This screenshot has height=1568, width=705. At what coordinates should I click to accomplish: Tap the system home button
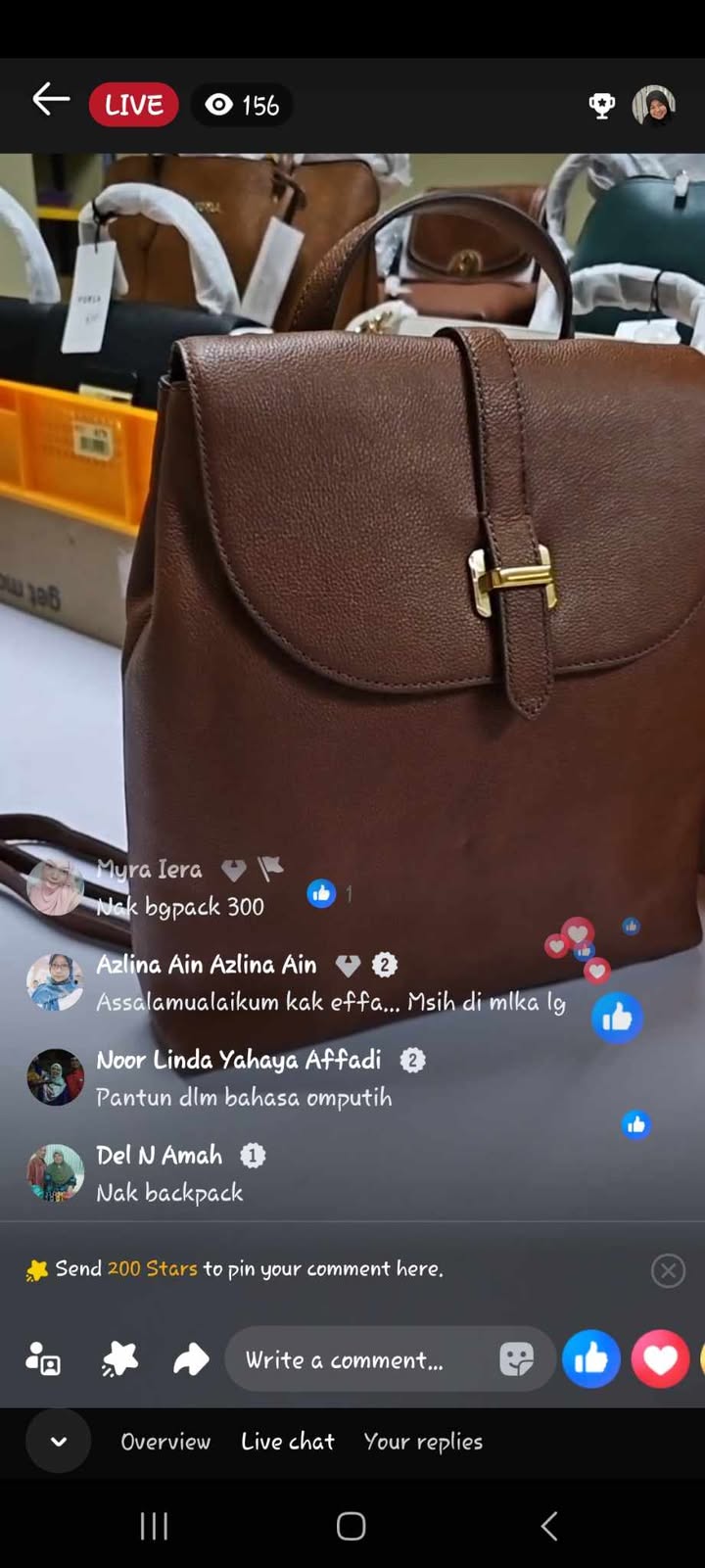pos(352,1526)
